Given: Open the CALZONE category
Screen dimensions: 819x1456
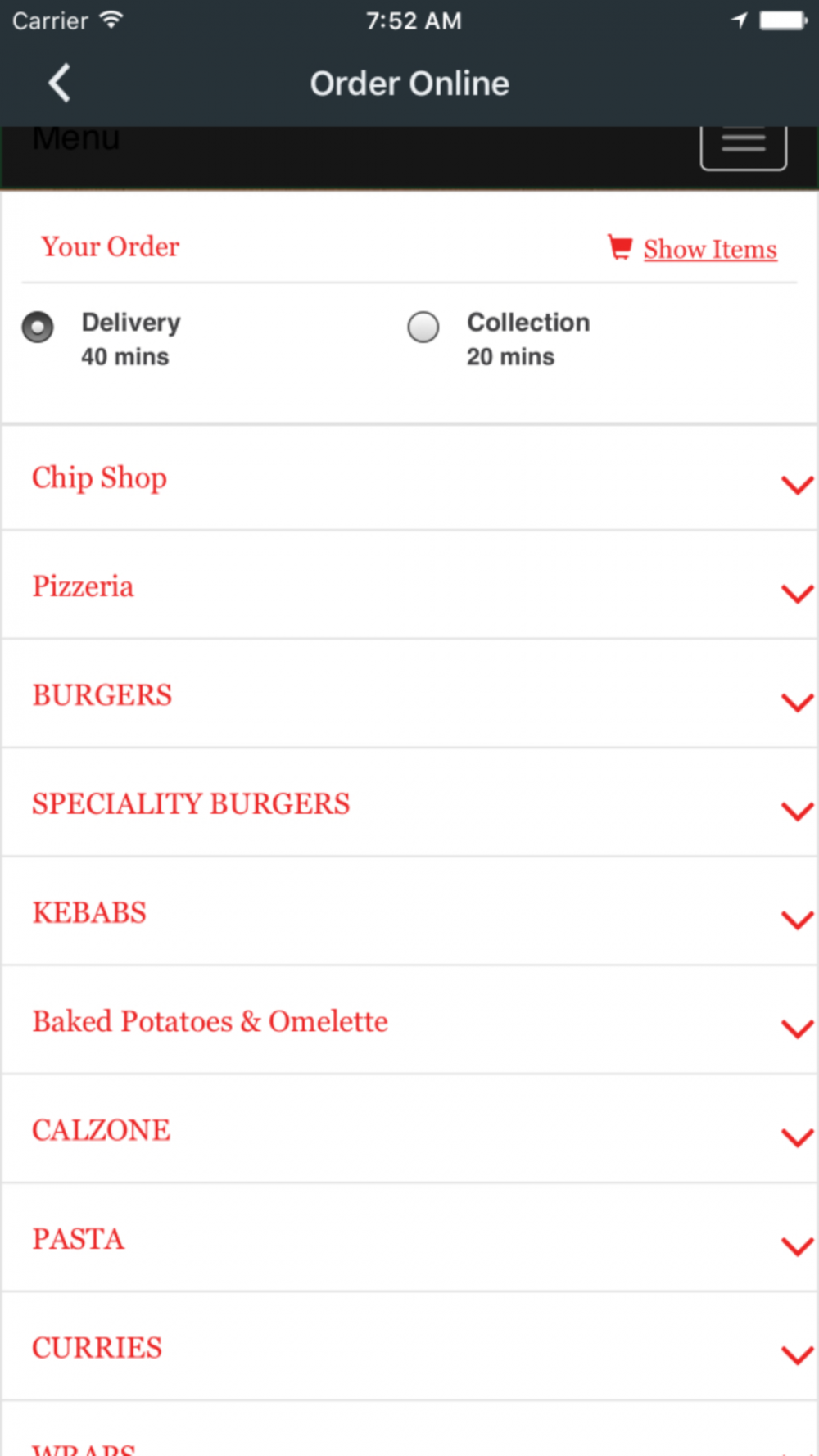Looking at the screenshot, I should click(x=409, y=1130).
